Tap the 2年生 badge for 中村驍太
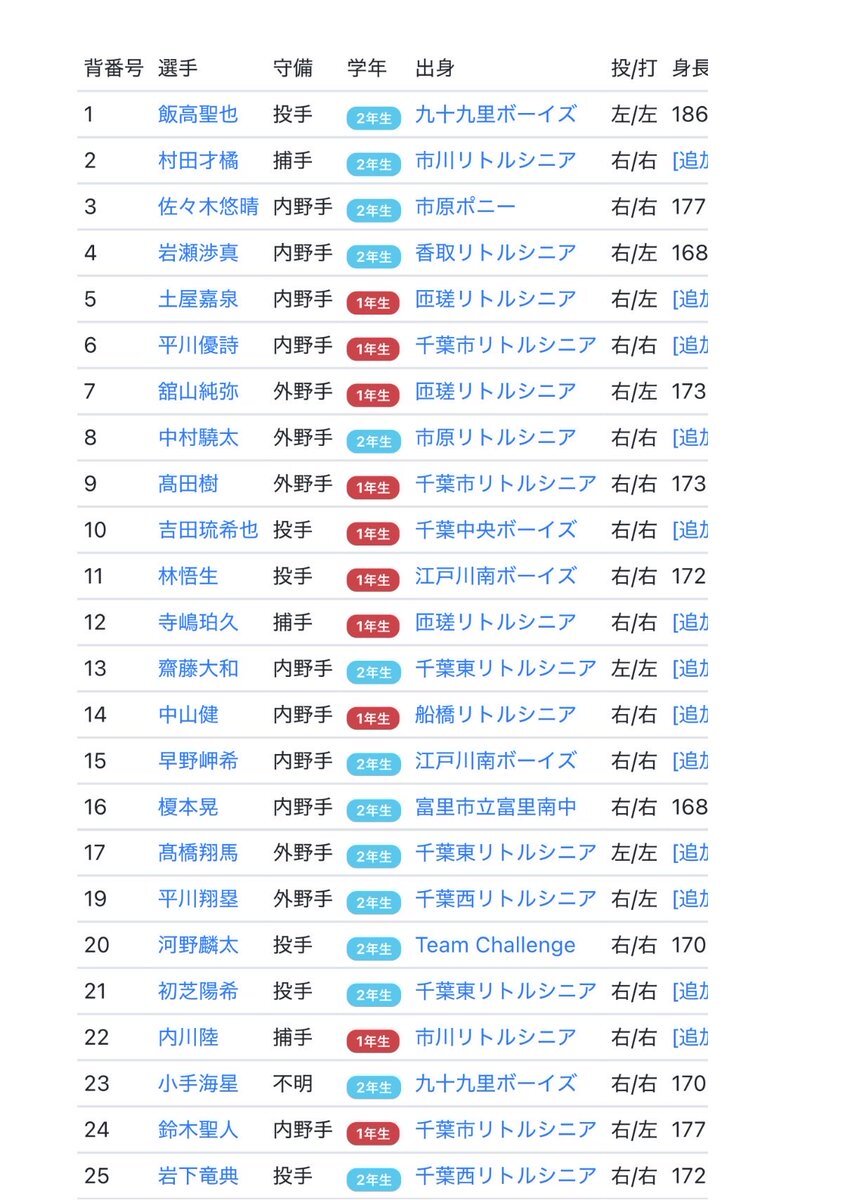Image resolution: width=847 pixels, height=1200 pixels. pos(373,441)
